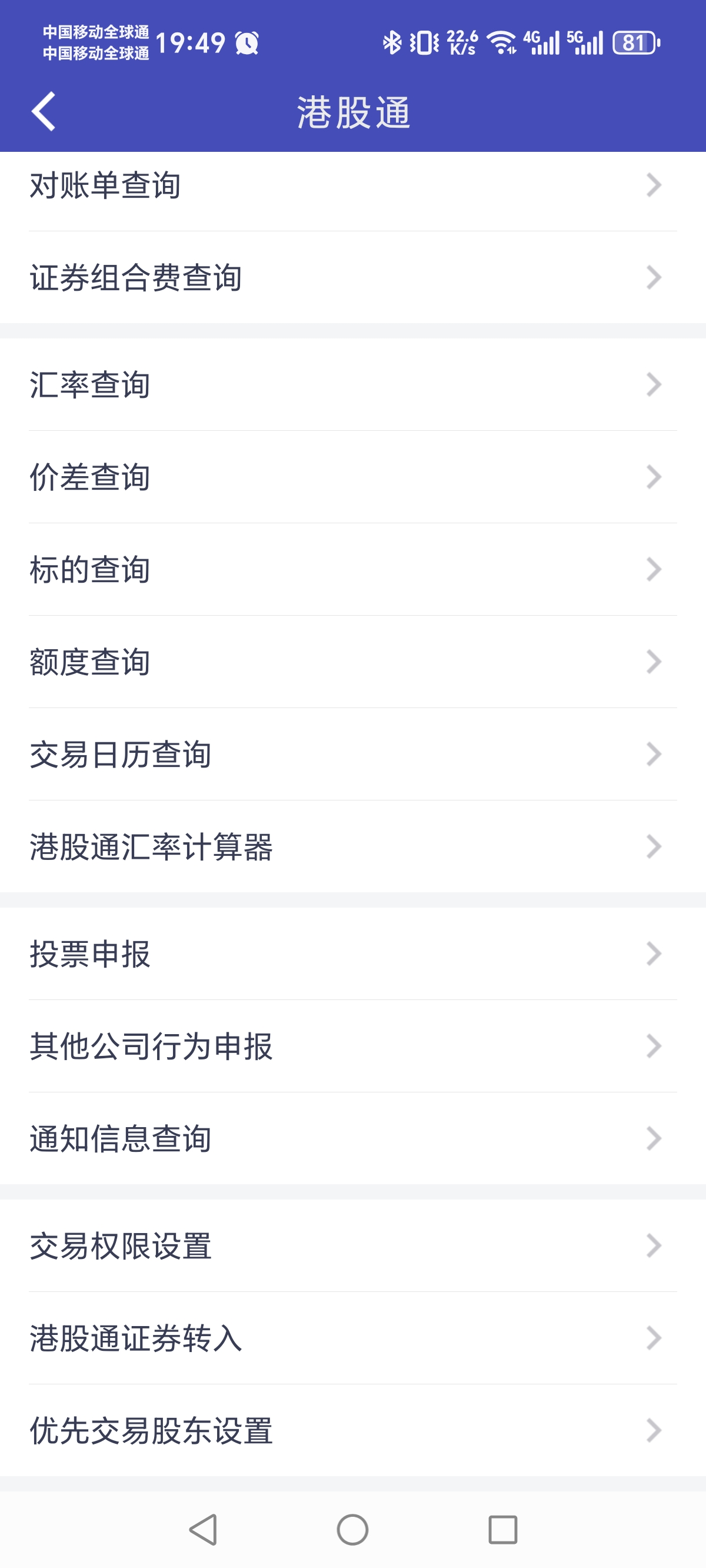Screen dimensions: 706x1568
Task: Open 其他公司行为申报
Action: [353, 1047]
